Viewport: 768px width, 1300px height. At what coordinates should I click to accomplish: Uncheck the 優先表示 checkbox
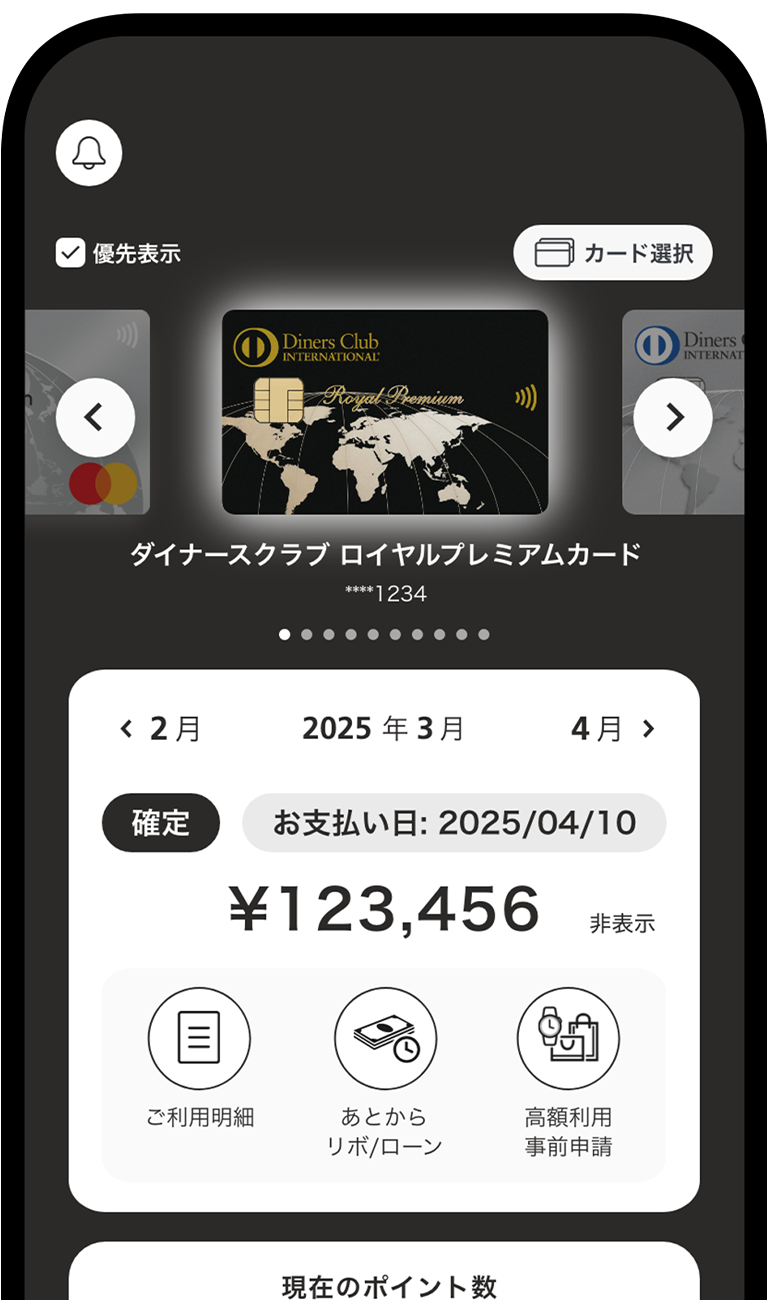[70, 253]
